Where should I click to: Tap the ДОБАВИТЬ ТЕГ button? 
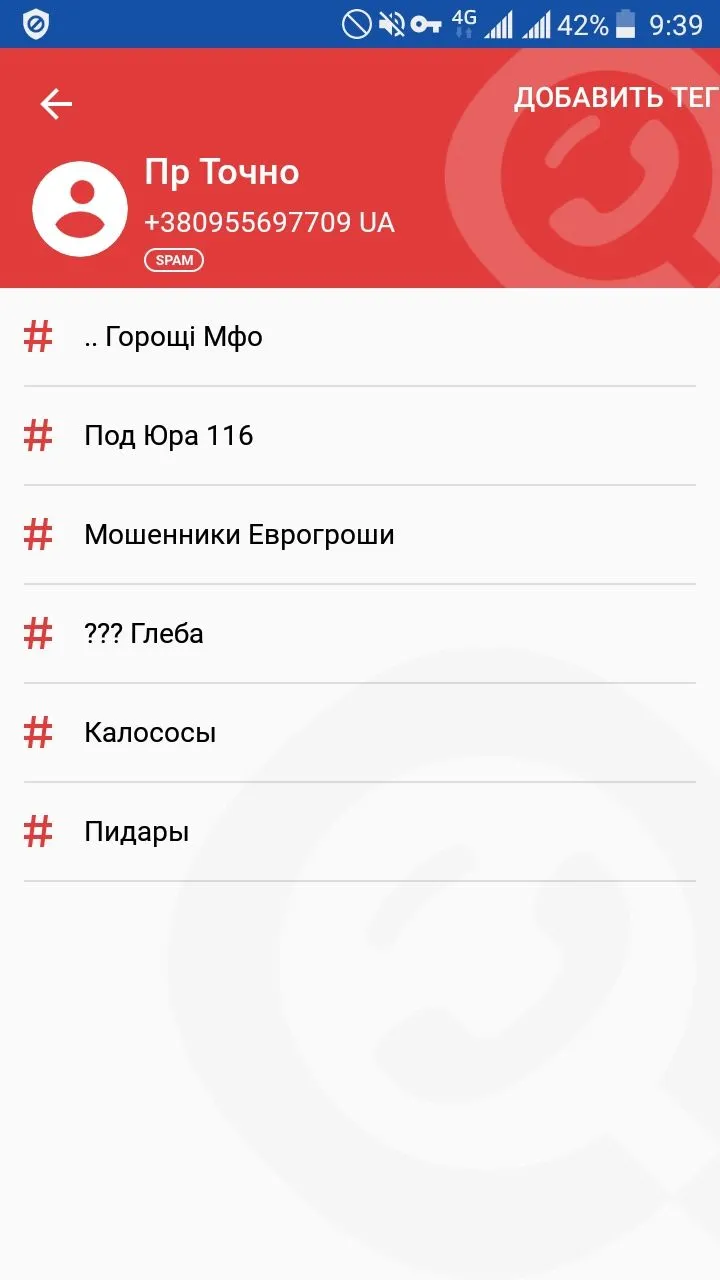615,98
